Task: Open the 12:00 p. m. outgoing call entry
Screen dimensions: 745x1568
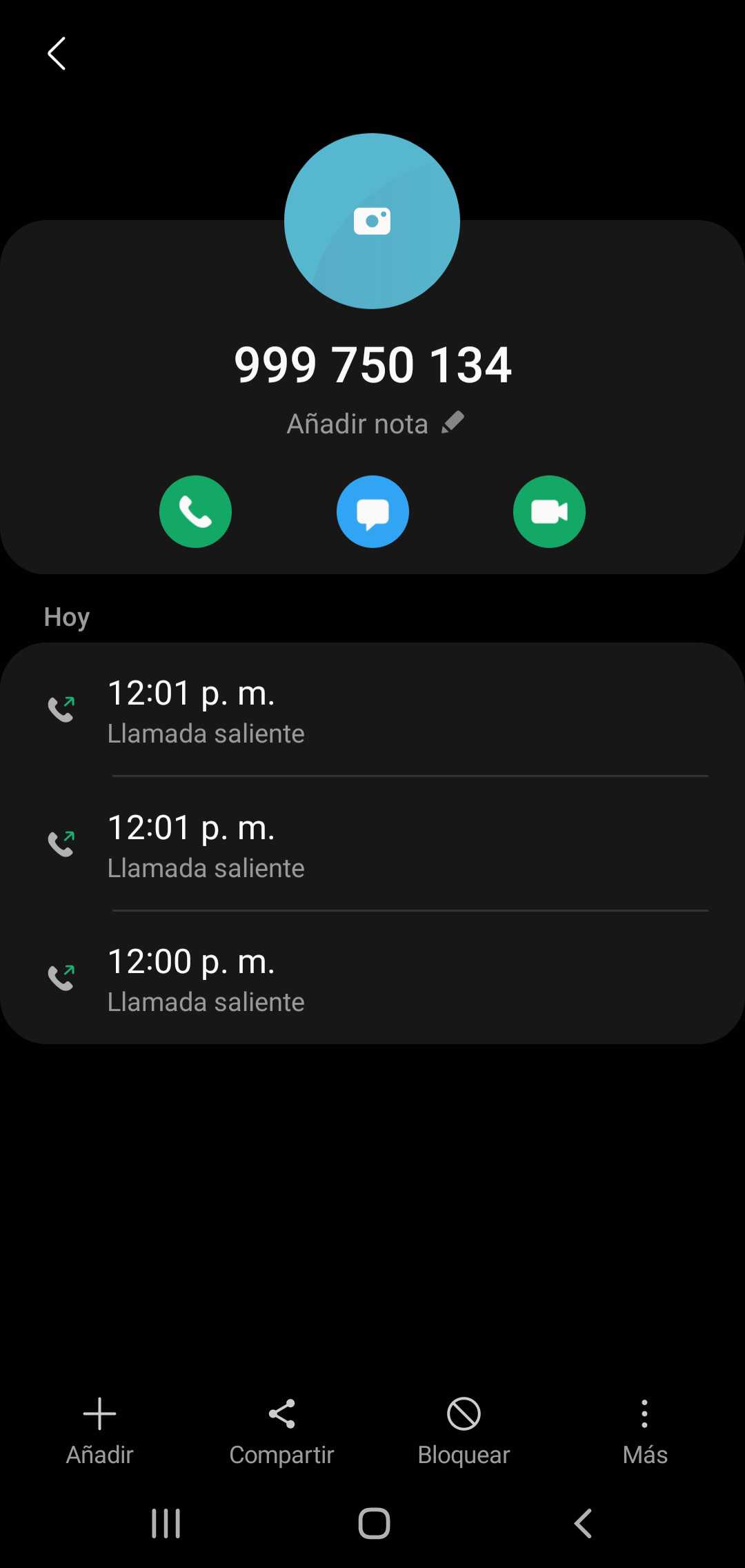Action: click(372, 979)
